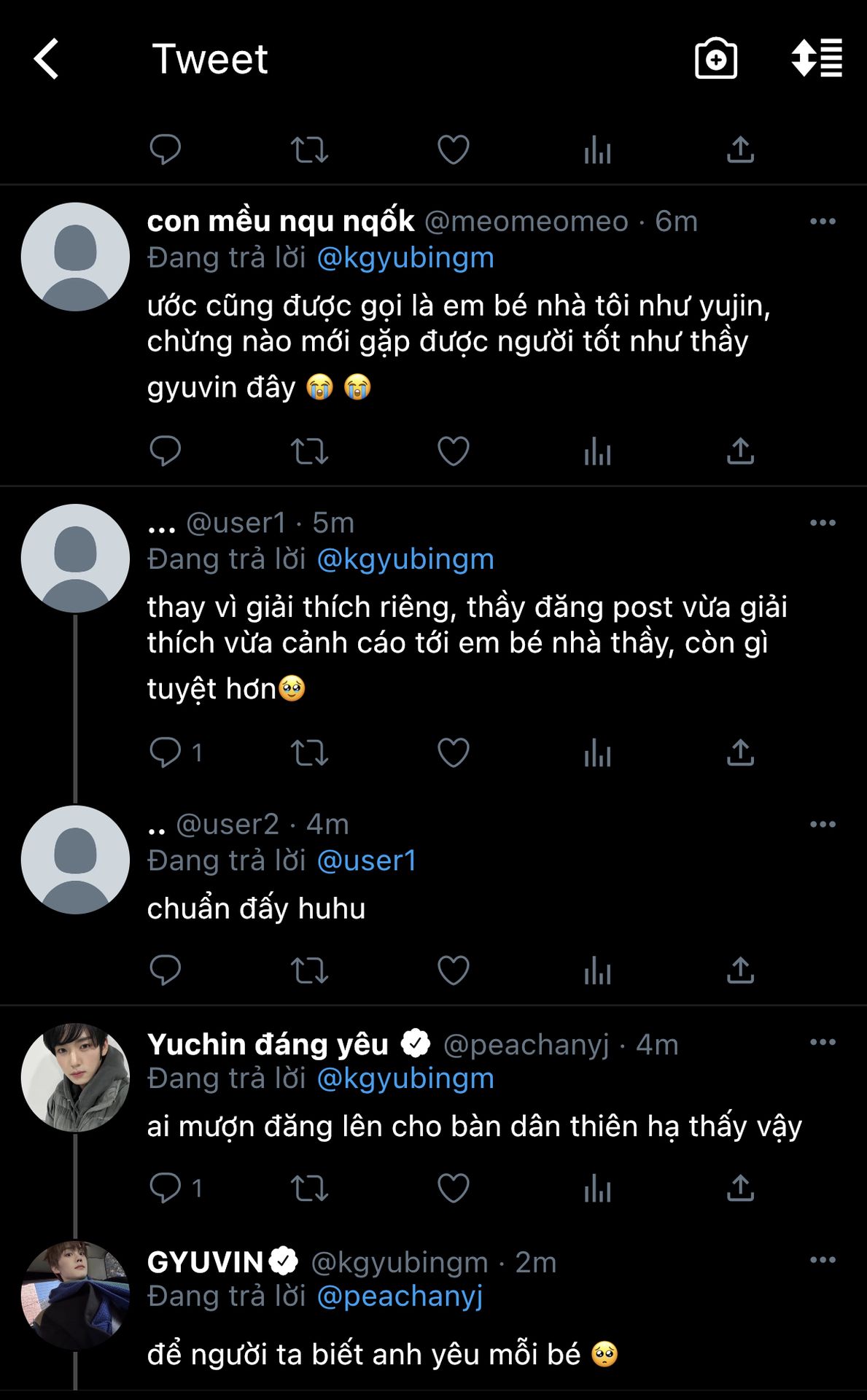
Task: Open @user1's profile avatar
Action: [75, 559]
